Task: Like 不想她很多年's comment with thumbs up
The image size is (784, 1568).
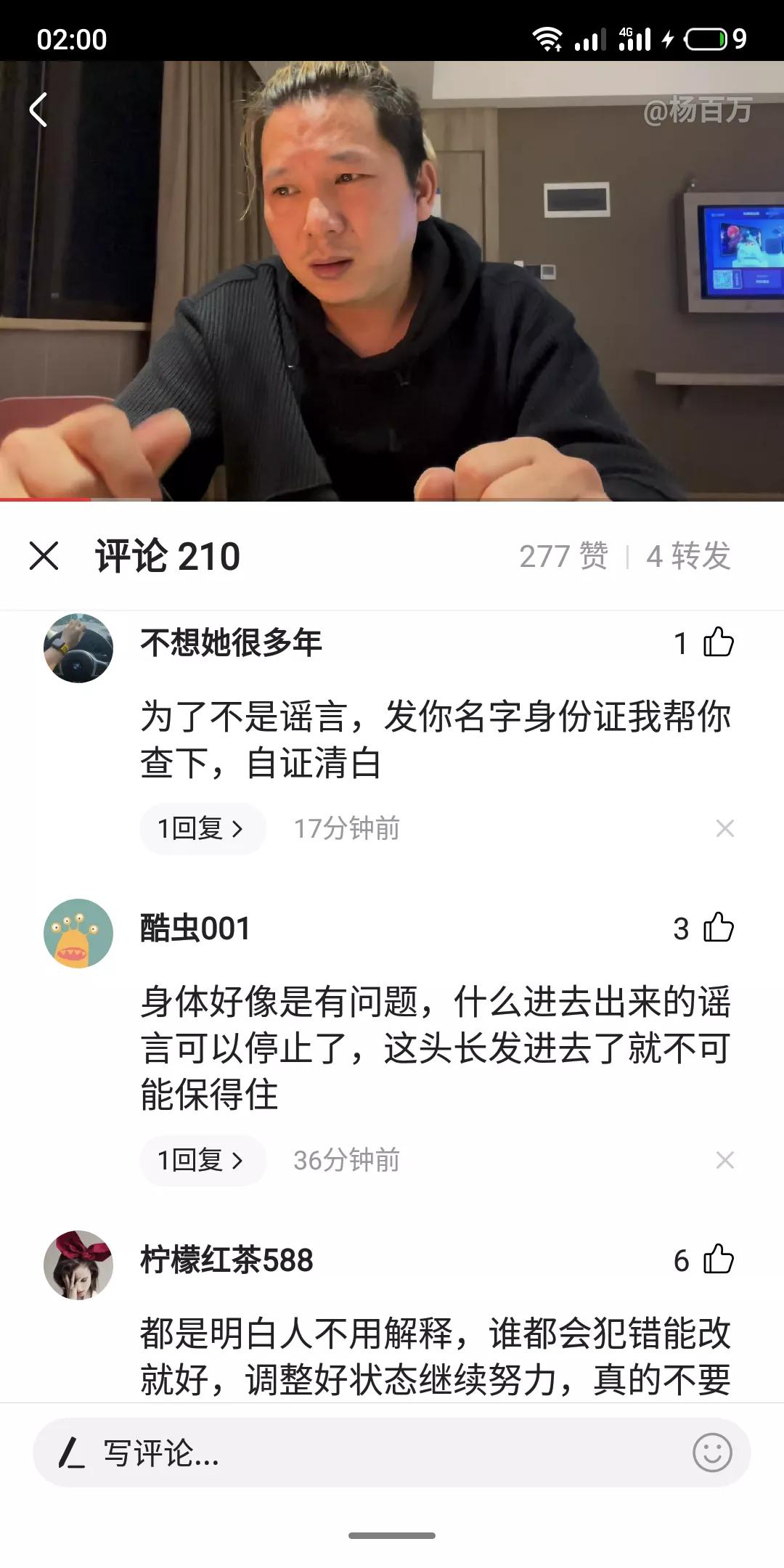Action: click(x=719, y=642)
